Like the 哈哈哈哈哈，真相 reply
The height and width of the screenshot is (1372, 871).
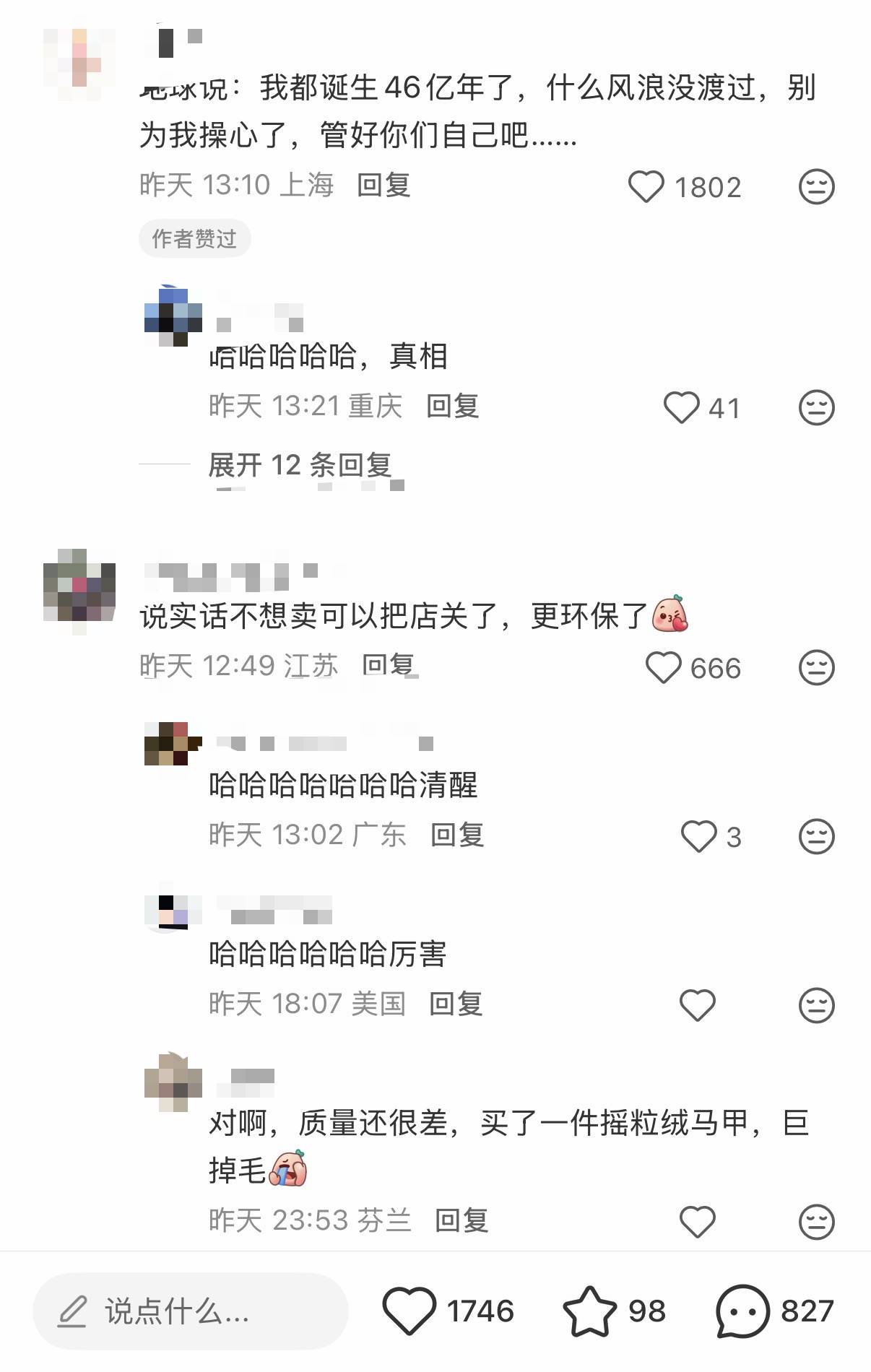click(681, 408)
